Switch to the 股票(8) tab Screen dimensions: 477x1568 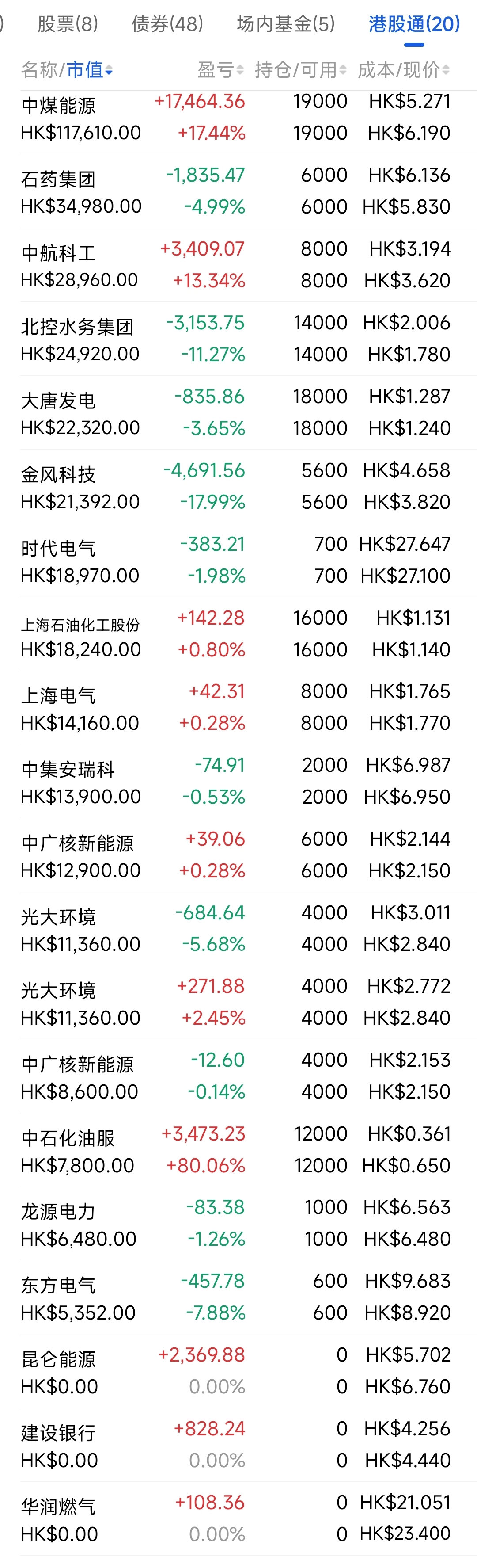68,24
